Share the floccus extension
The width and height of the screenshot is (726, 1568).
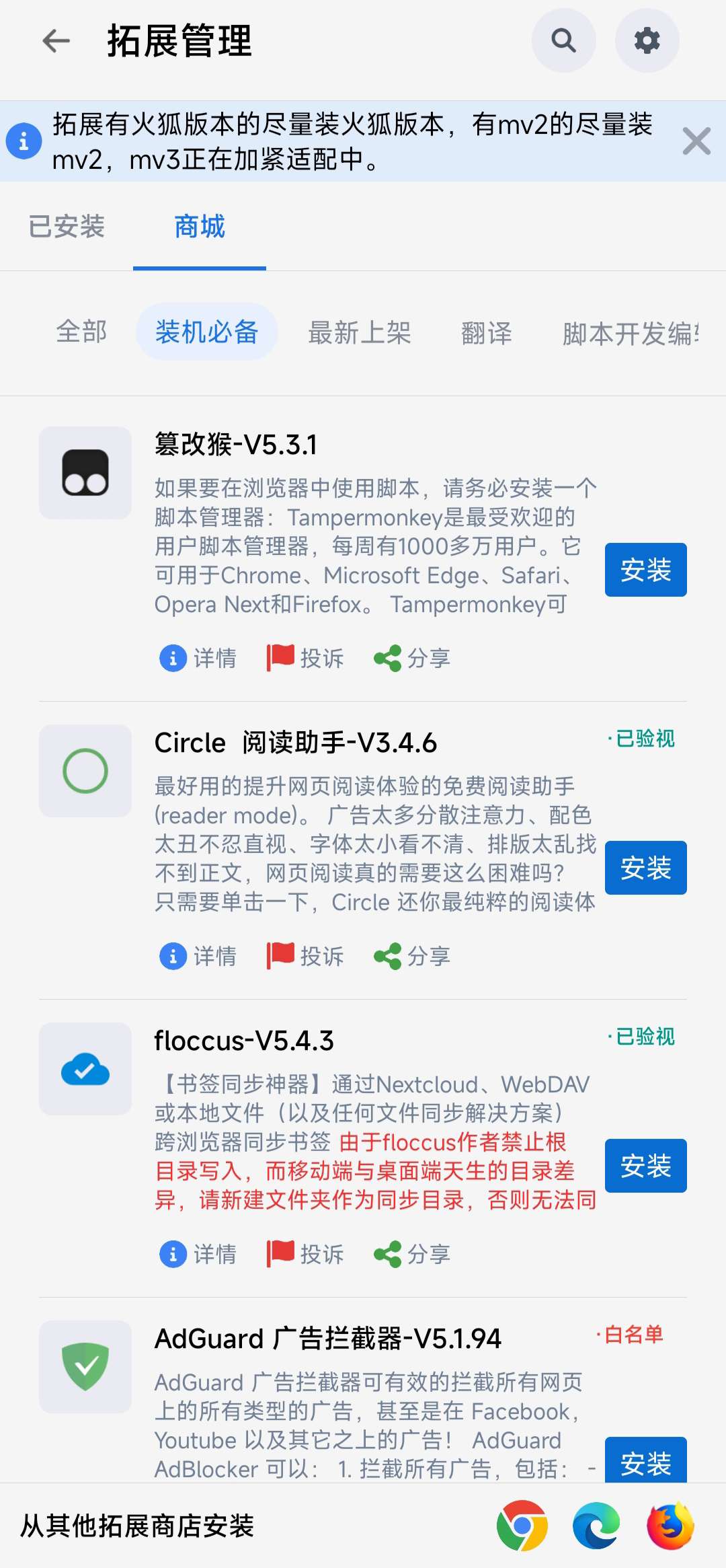pos(412,1254)
